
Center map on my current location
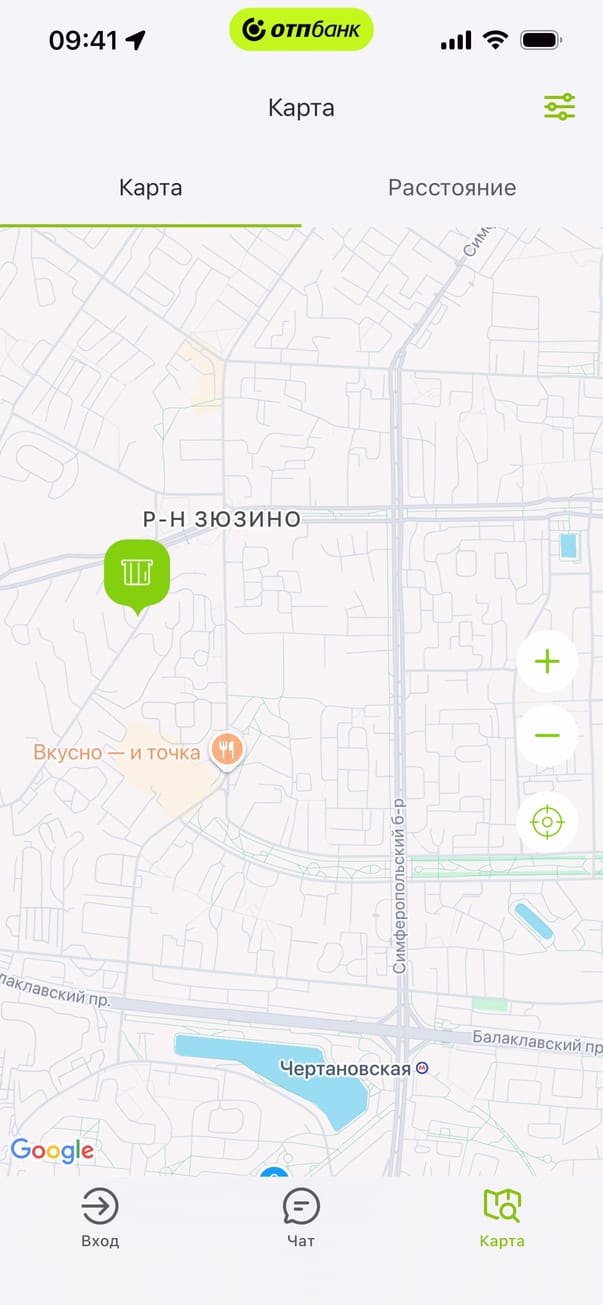point(547,823)
